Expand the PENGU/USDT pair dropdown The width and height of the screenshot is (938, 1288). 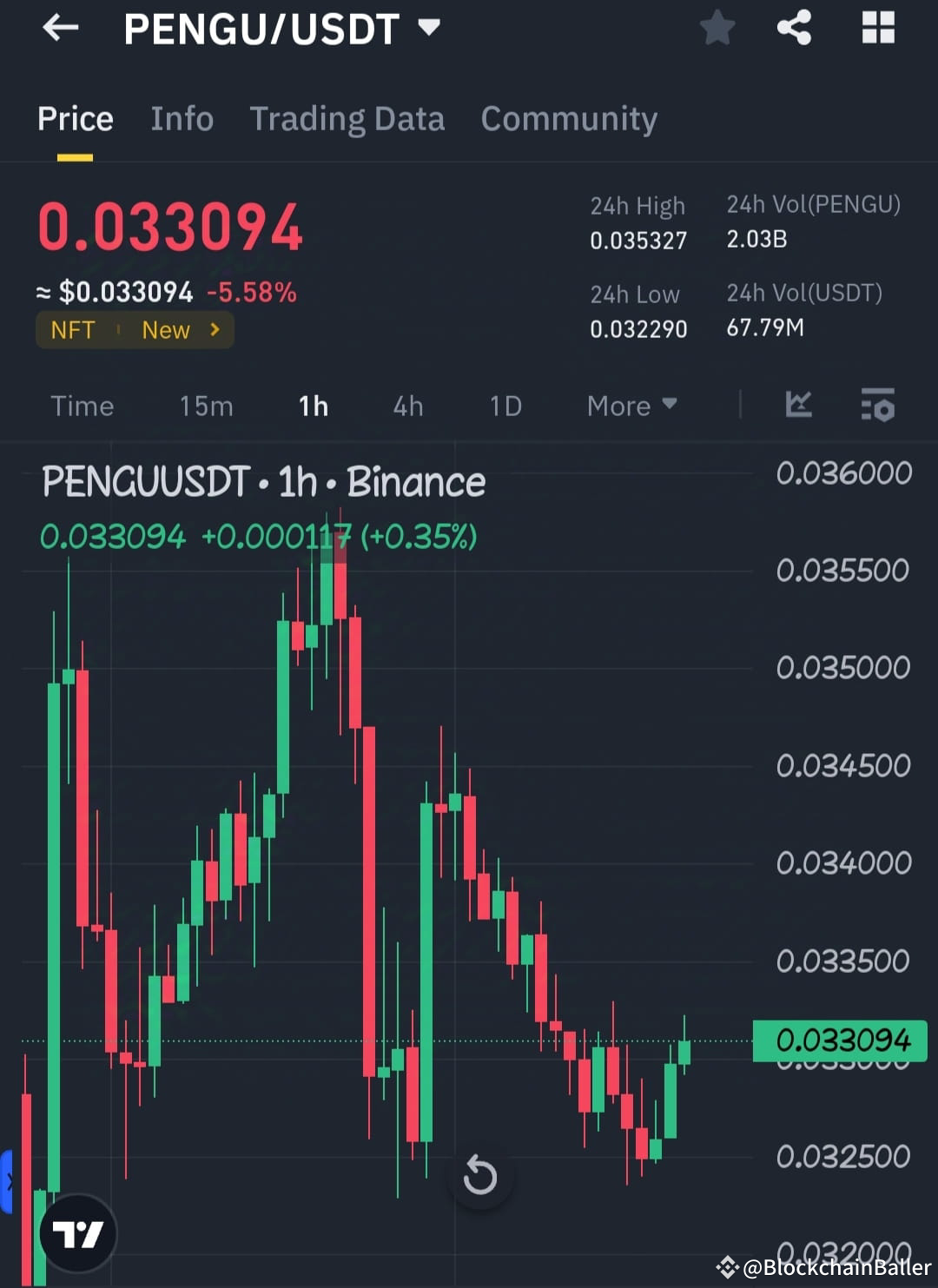[429, 27]
